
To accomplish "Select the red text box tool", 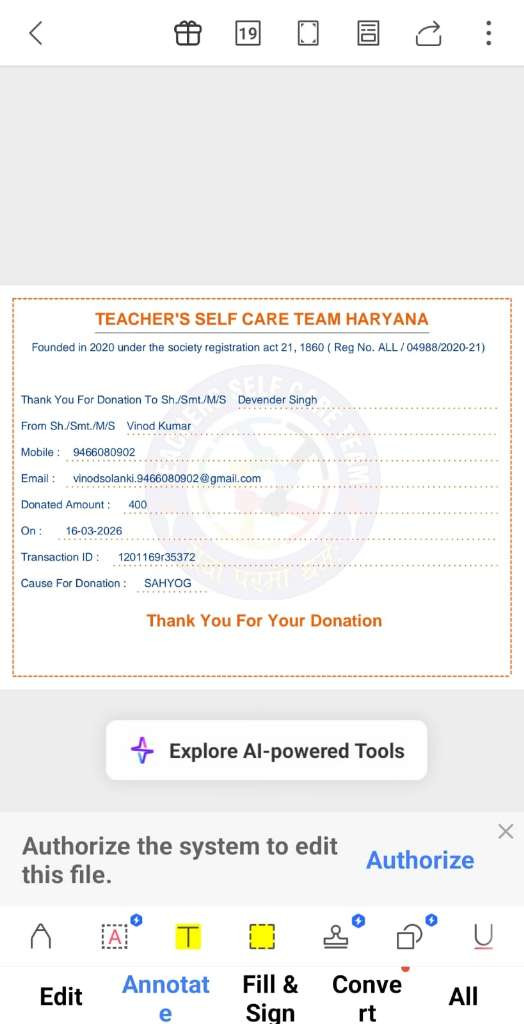I will 115,936.
